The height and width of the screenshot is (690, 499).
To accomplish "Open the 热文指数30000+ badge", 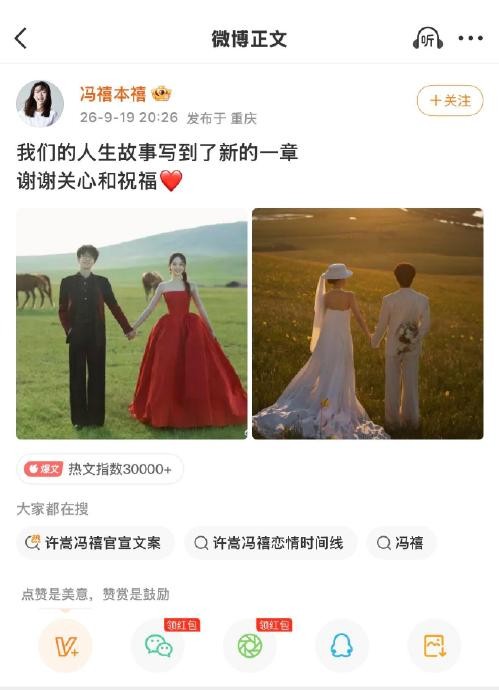I will click(x=100, y=469).
